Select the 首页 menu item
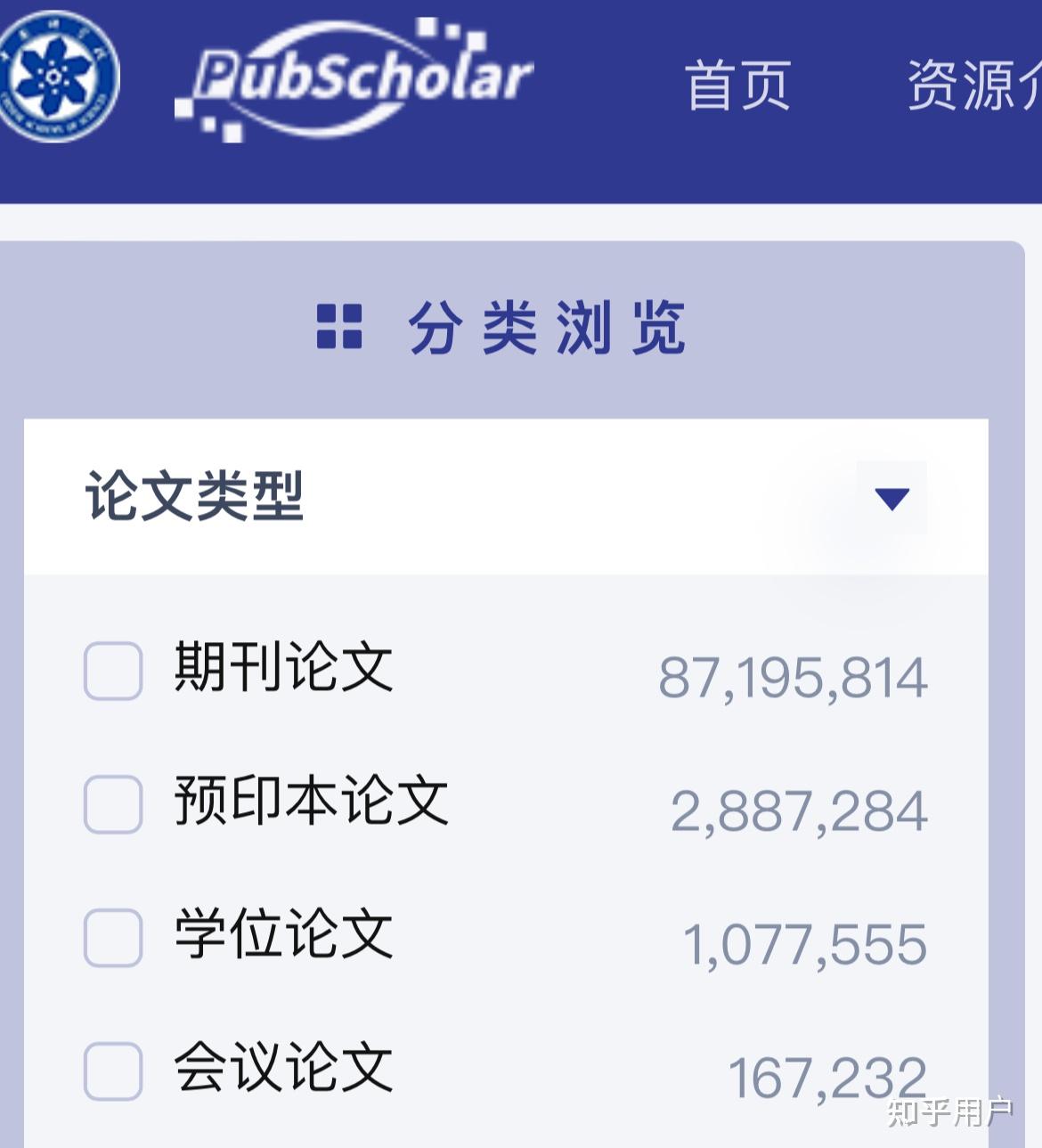The image size is (1042, 1148). pyautogui.click(x=737, y=85)
